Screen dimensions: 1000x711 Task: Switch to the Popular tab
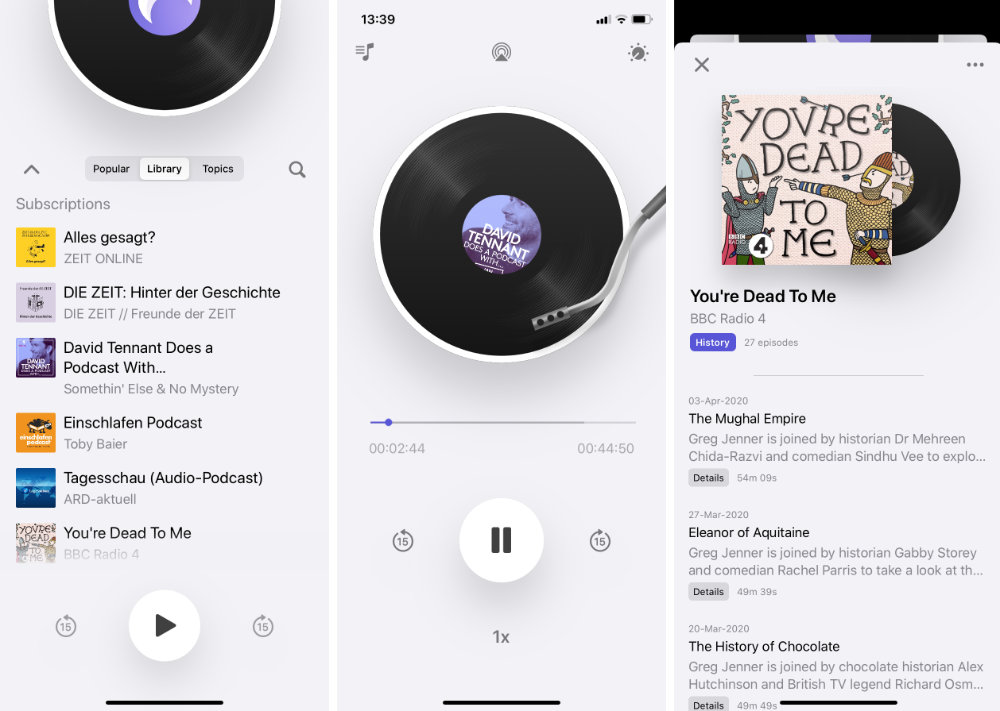[x=111, y=169]
